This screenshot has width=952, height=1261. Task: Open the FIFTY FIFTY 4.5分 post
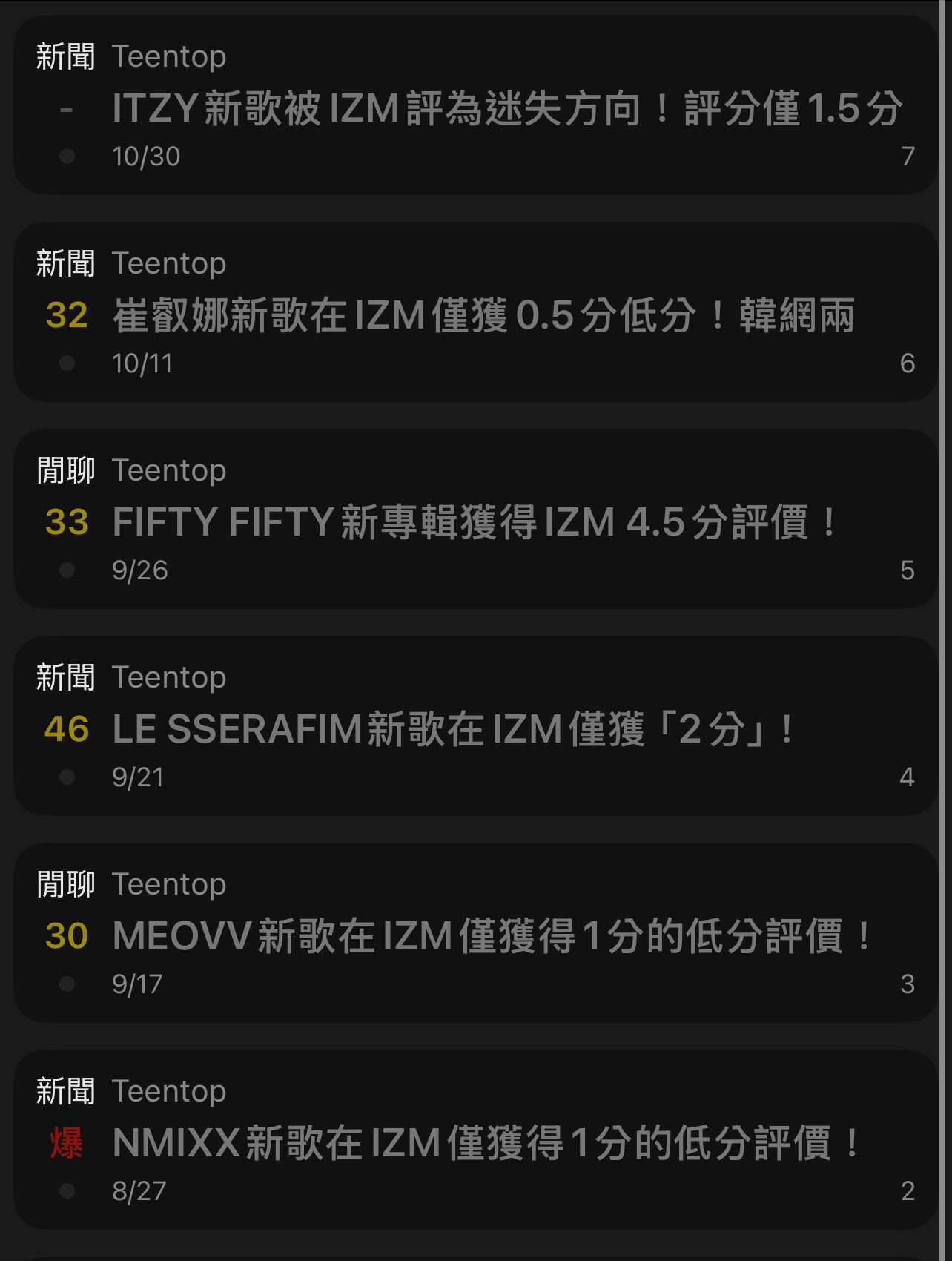pos(475,522)
